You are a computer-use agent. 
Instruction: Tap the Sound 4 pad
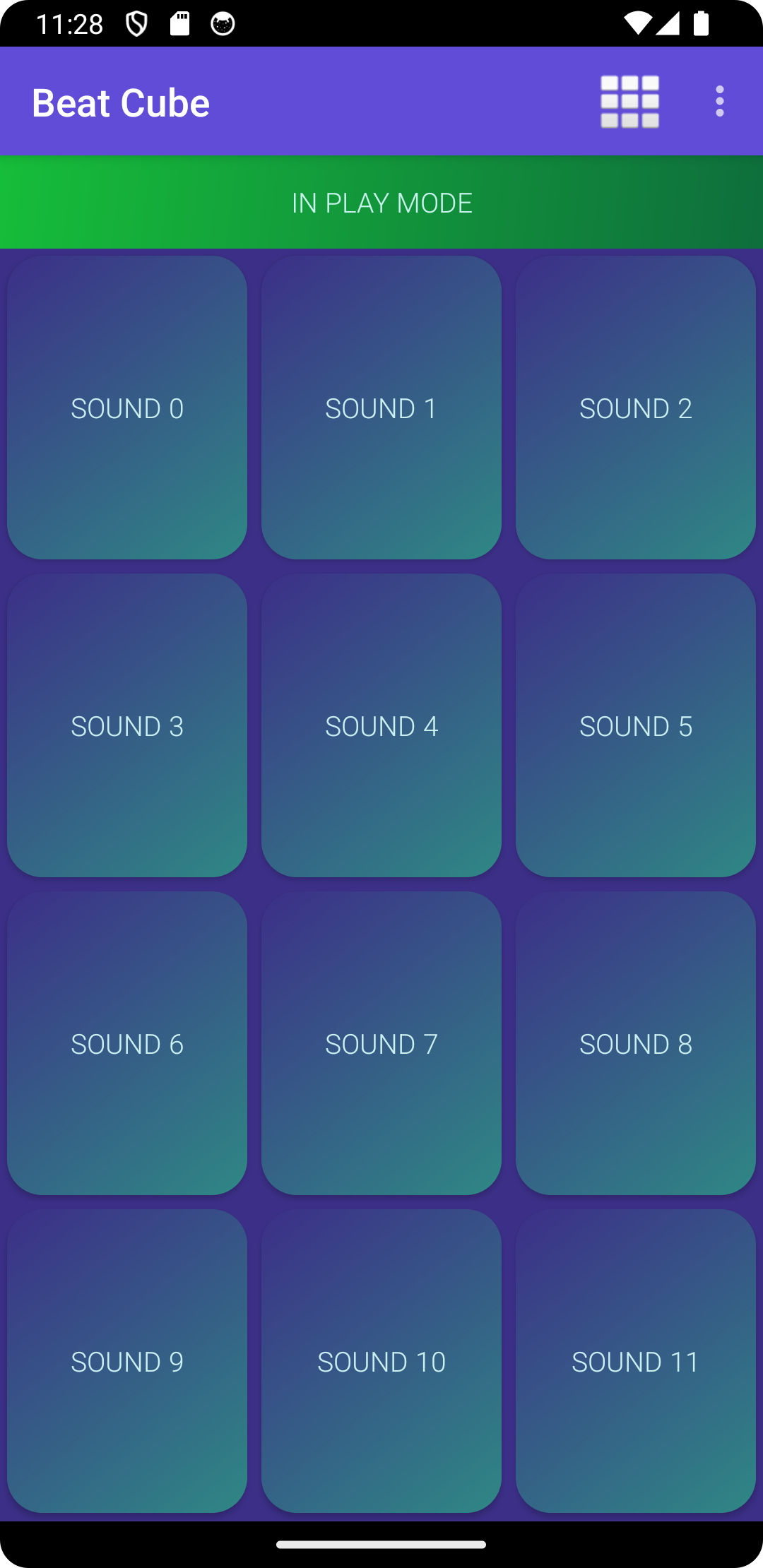381,725
